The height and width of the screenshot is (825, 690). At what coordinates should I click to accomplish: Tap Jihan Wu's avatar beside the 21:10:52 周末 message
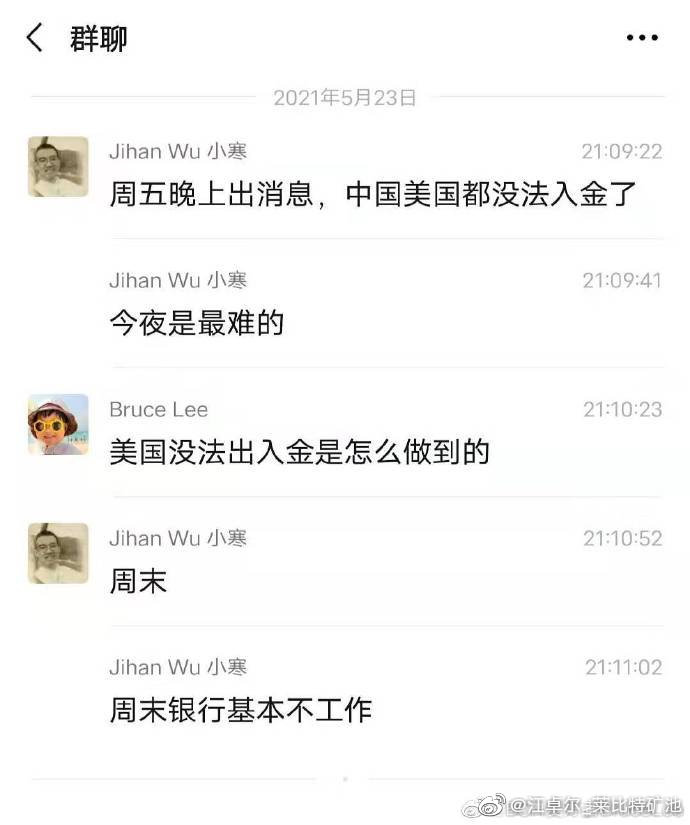click(58, 553)
